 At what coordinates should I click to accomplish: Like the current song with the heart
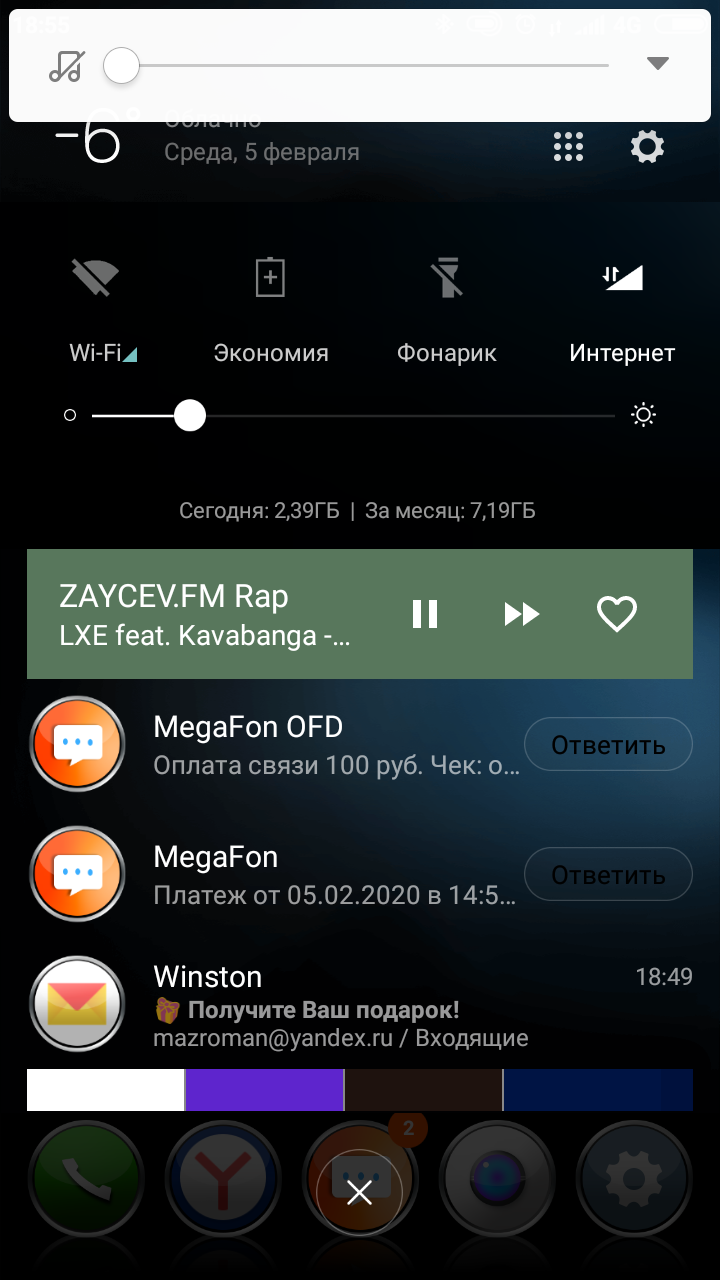[x=617, y=614]
